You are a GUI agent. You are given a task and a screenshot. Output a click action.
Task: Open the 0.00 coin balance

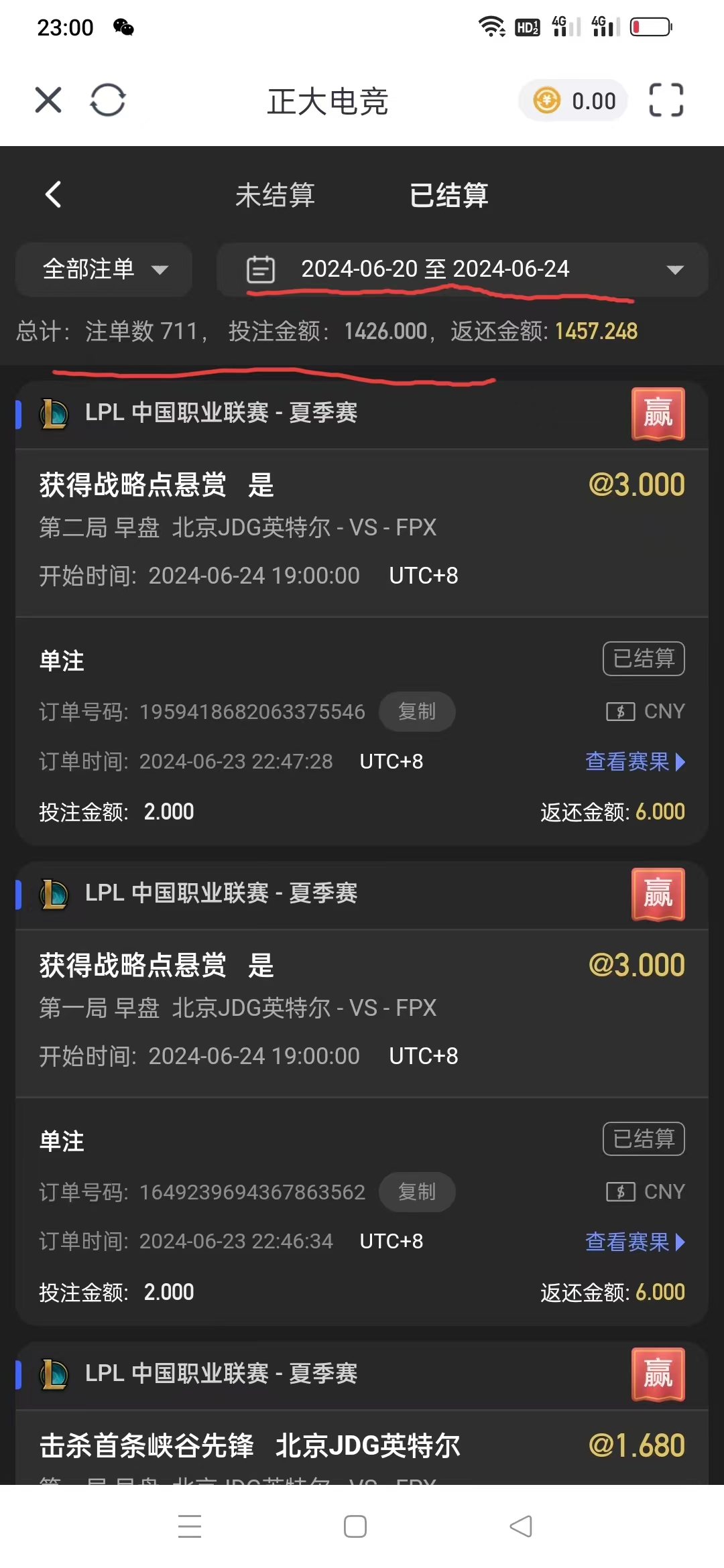573,101
